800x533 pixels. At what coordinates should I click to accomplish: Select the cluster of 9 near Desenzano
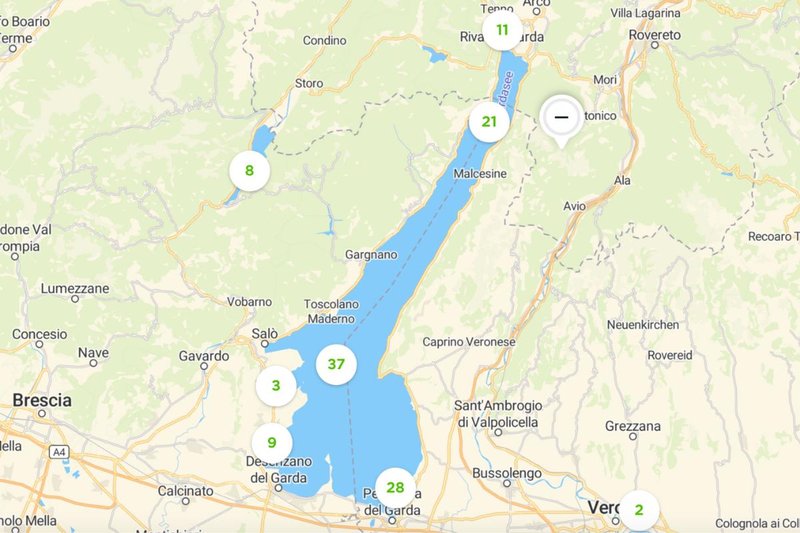pyautogui.click(x=271, y=441)
